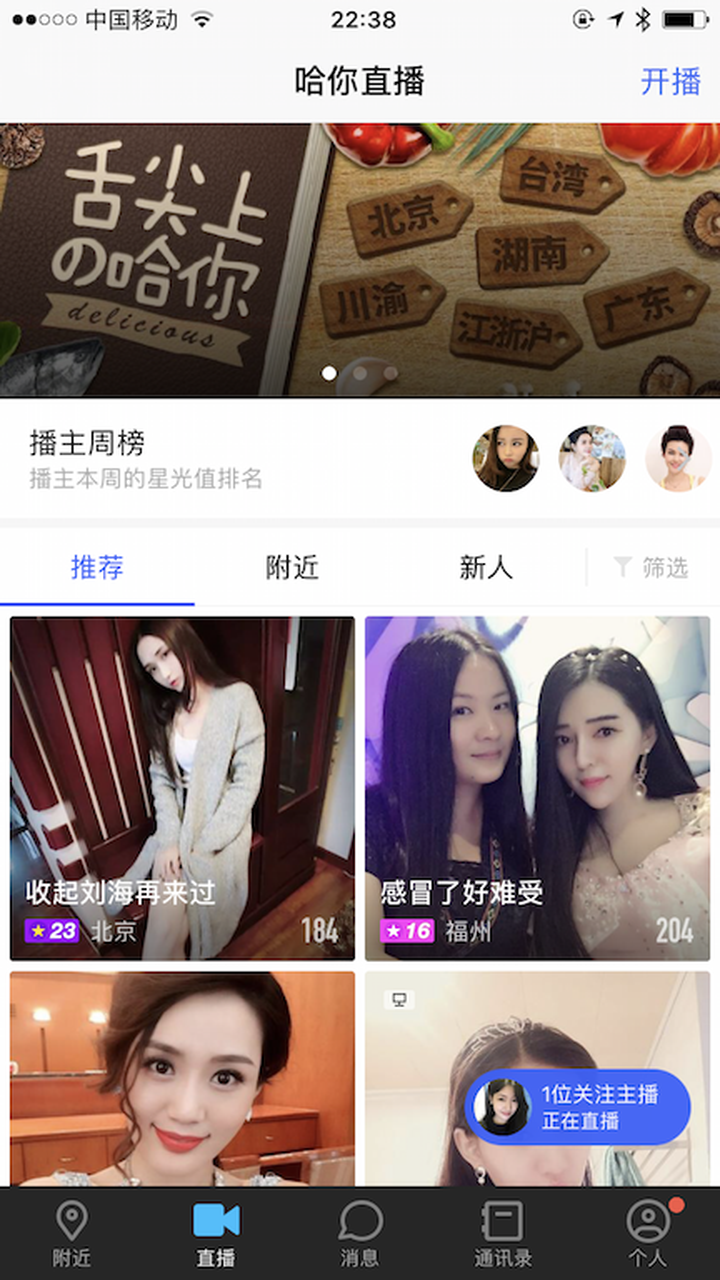Switch to the 附近 top tab
720x1280 pixels.
(292, 568)
